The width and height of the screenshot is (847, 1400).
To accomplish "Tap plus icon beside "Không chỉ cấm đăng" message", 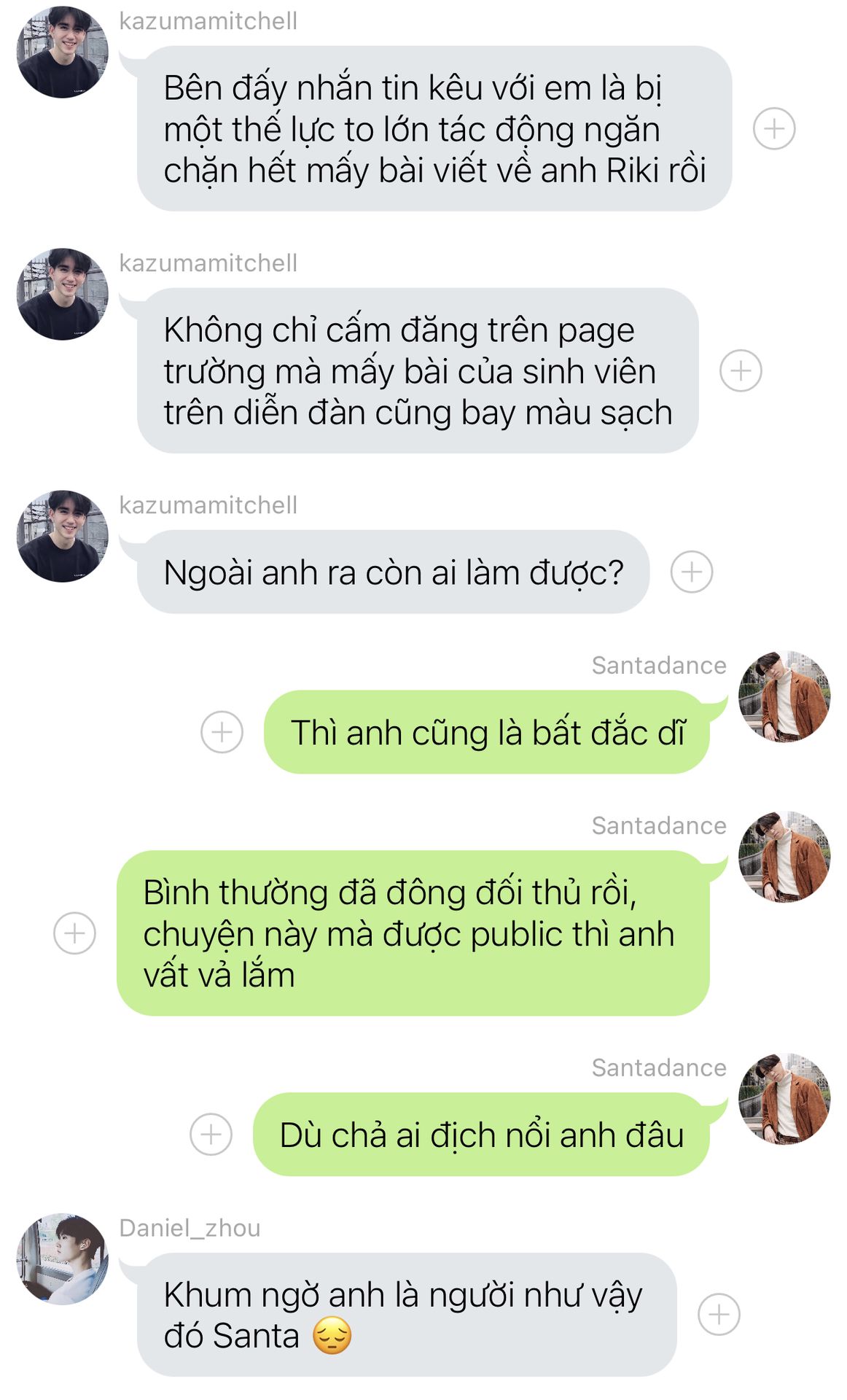I will click(741, 371).
